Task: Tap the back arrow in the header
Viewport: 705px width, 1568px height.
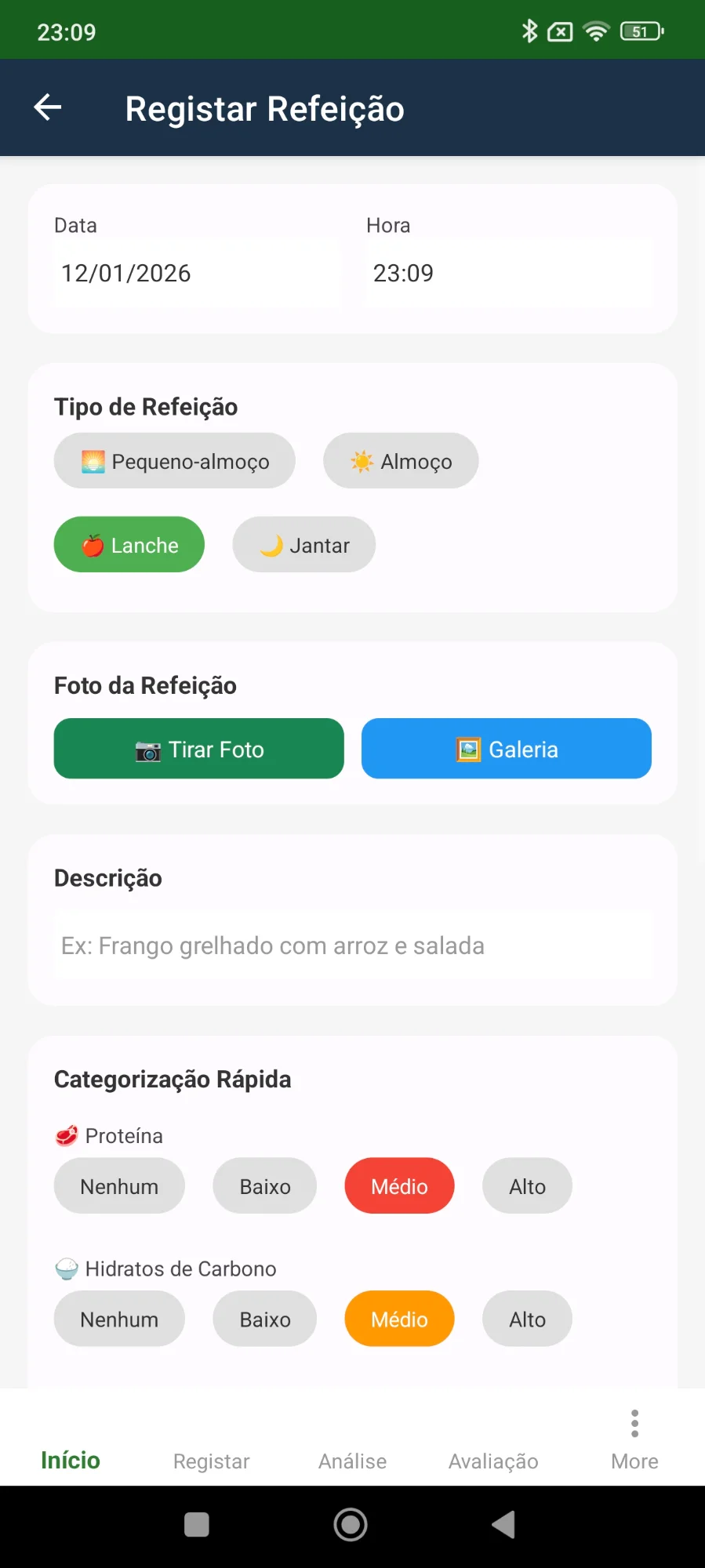Action: coord(46,107)
